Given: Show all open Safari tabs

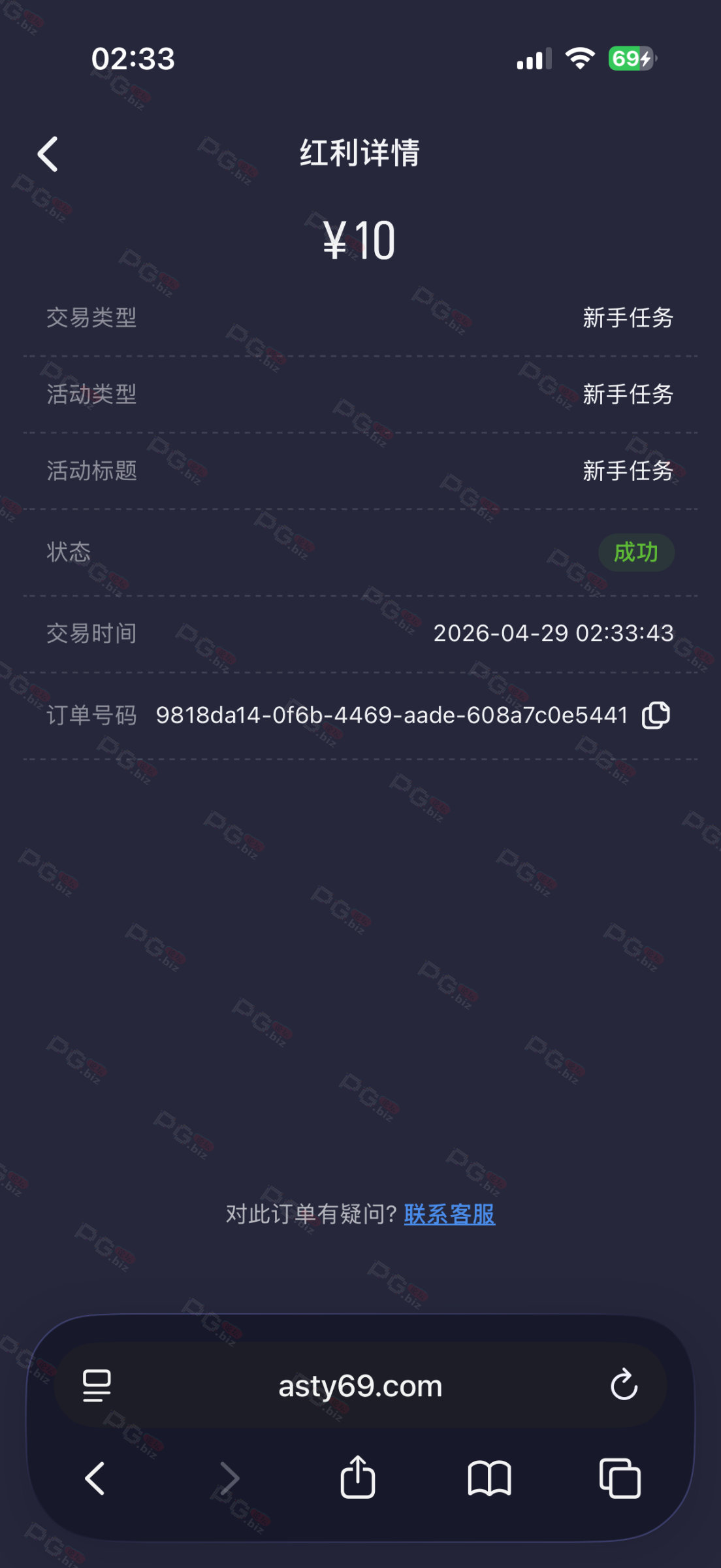Looking at the screenshot, I should (620, 1478).
